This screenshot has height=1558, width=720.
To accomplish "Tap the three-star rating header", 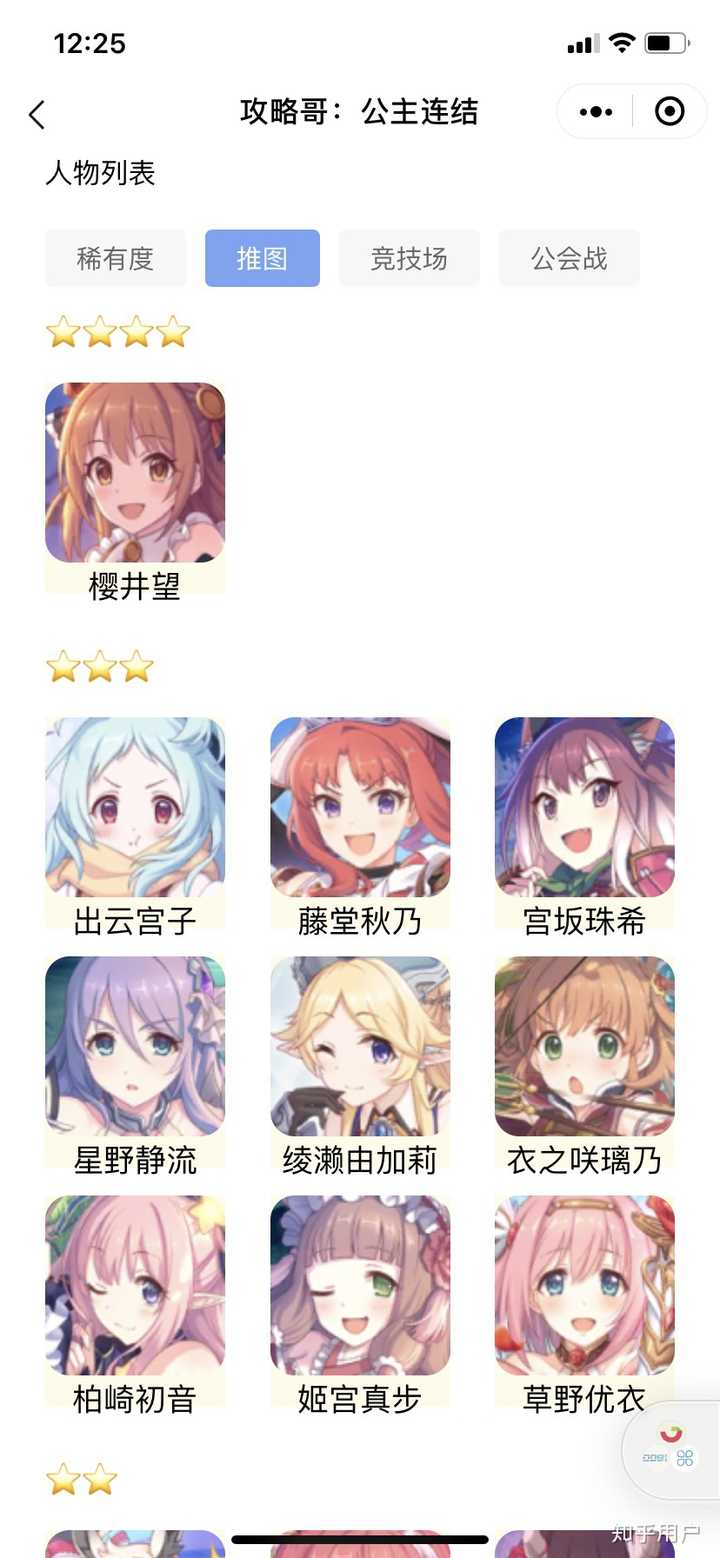I will [98, 666].
